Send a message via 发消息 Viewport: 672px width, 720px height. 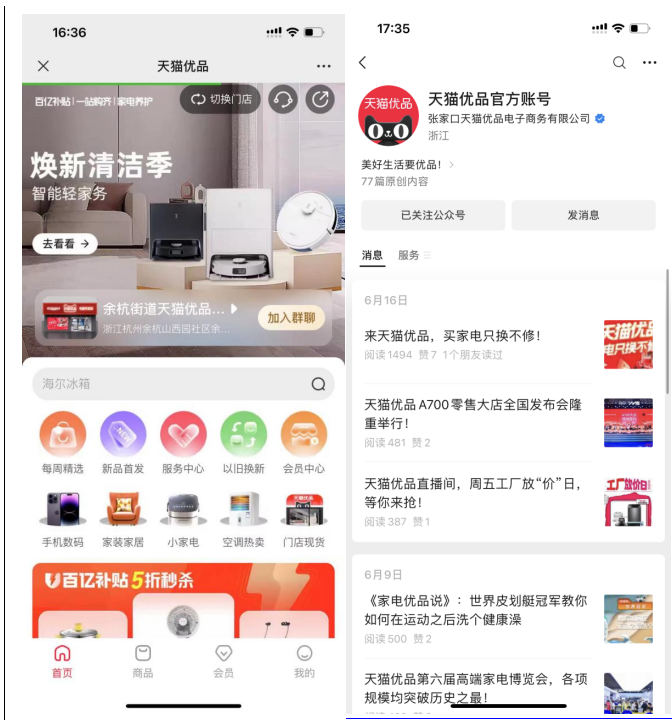tap(584, 215)
